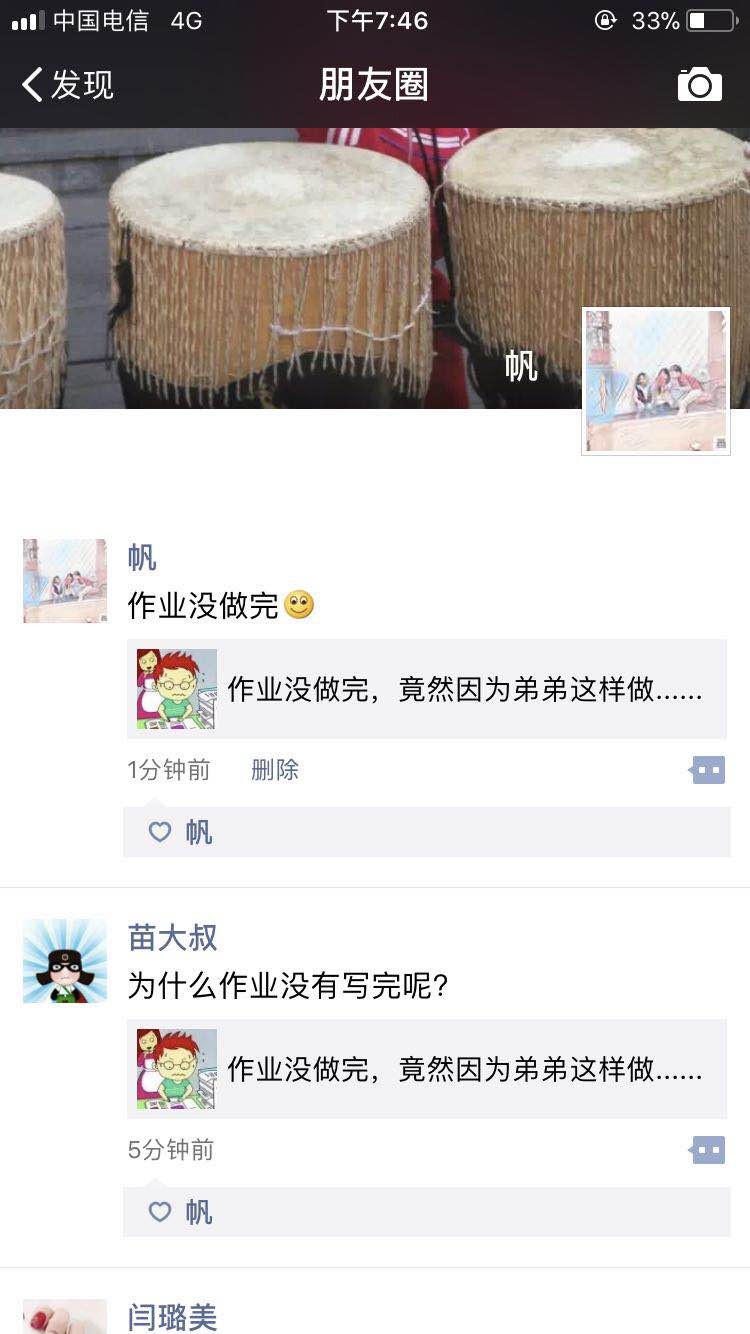The image size is (750, 1334).
Task: Open 苗大叔's profile avatar
Action: 65,961
